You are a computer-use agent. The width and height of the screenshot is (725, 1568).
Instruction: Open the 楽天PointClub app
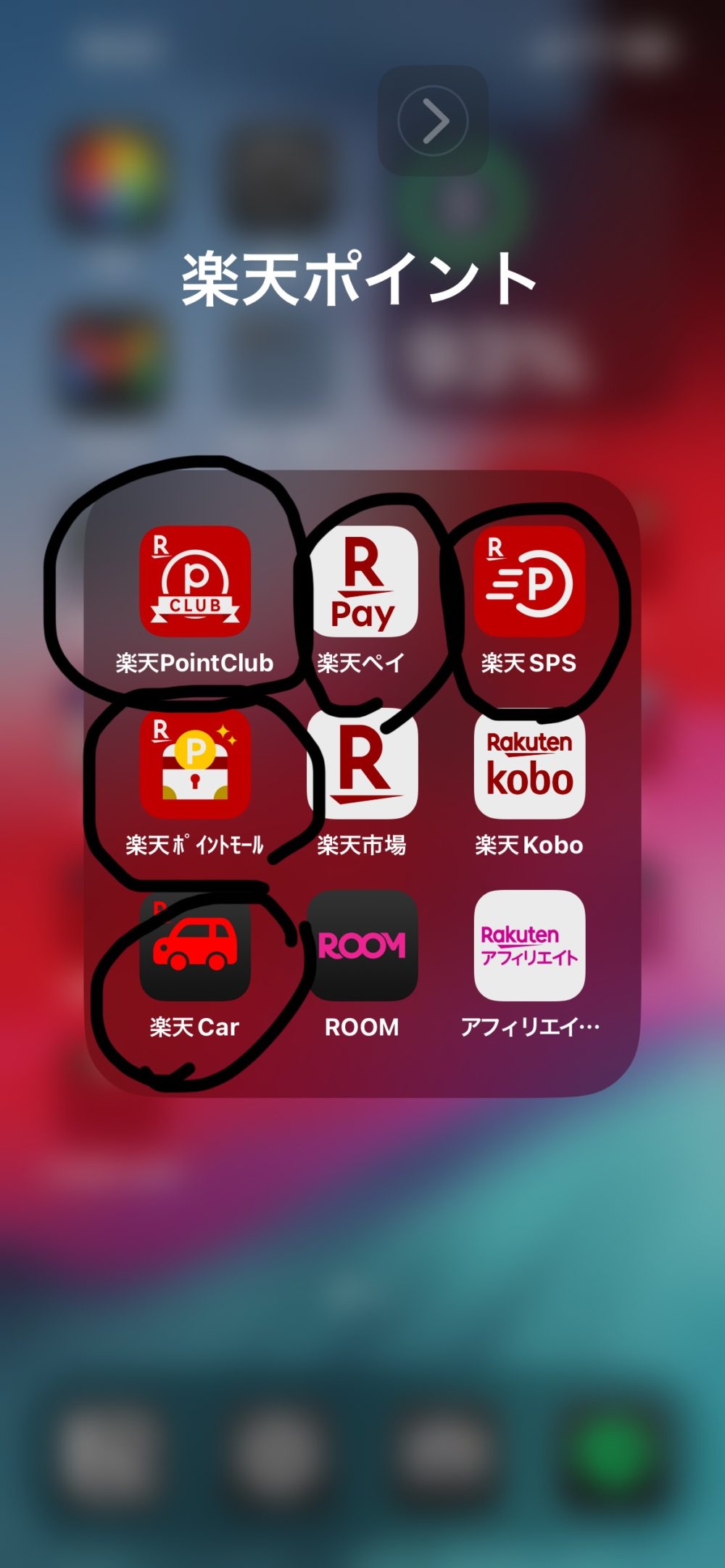[x=195, y=581]
